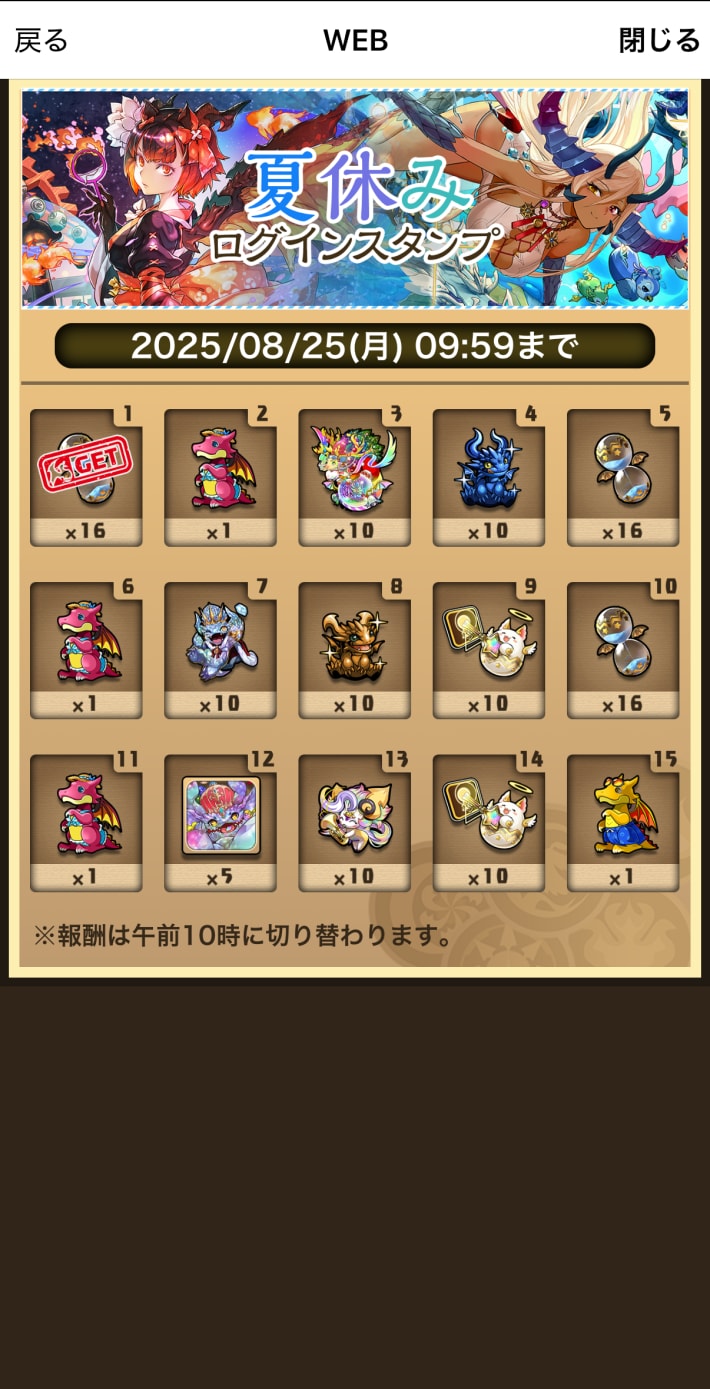Screen dimensions: 710x1389
Task: Open the 夏休みログインスタンプ banner
Action: click(355, 198)
